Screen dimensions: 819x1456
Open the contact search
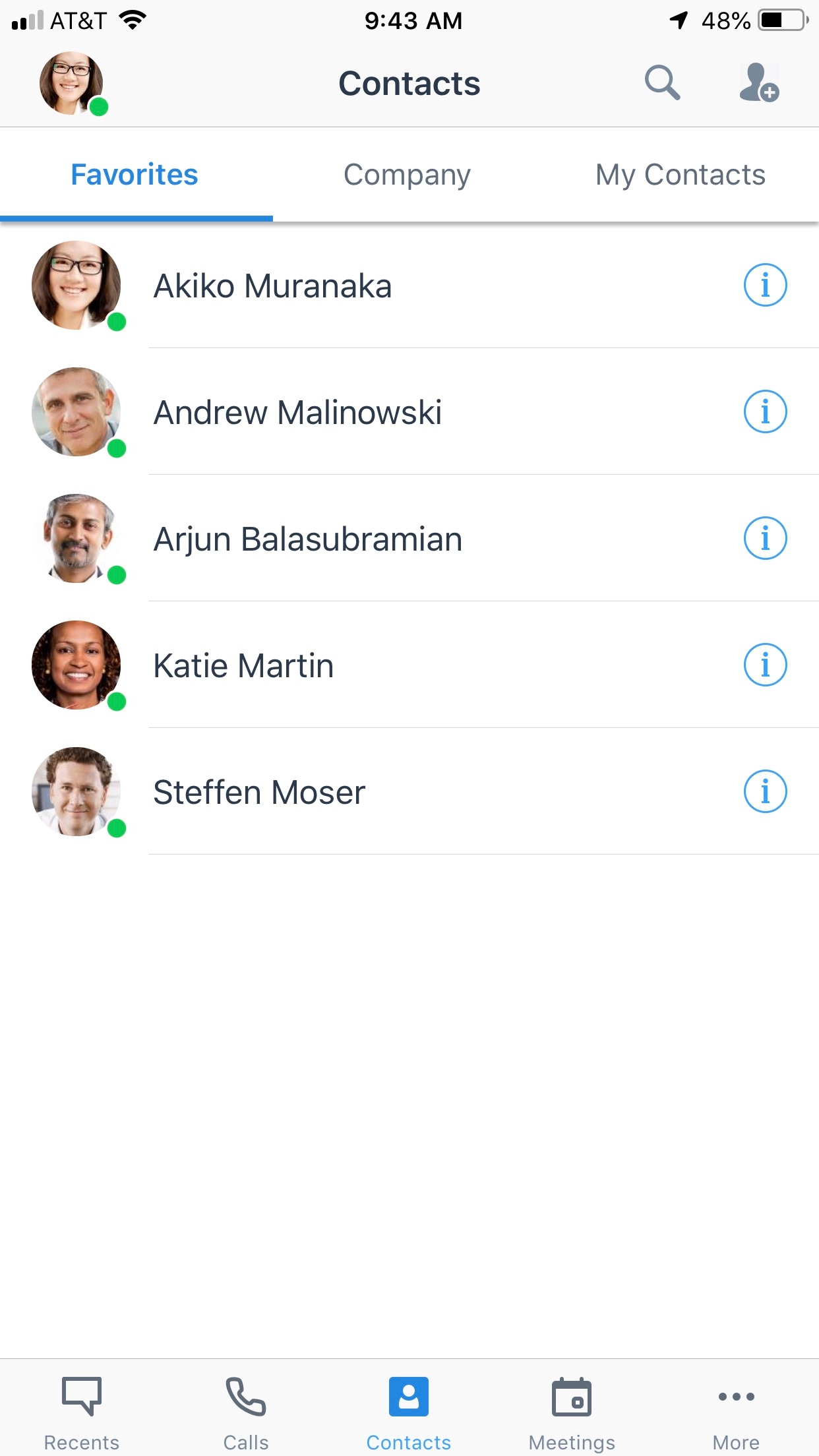[x=662, y=83]
